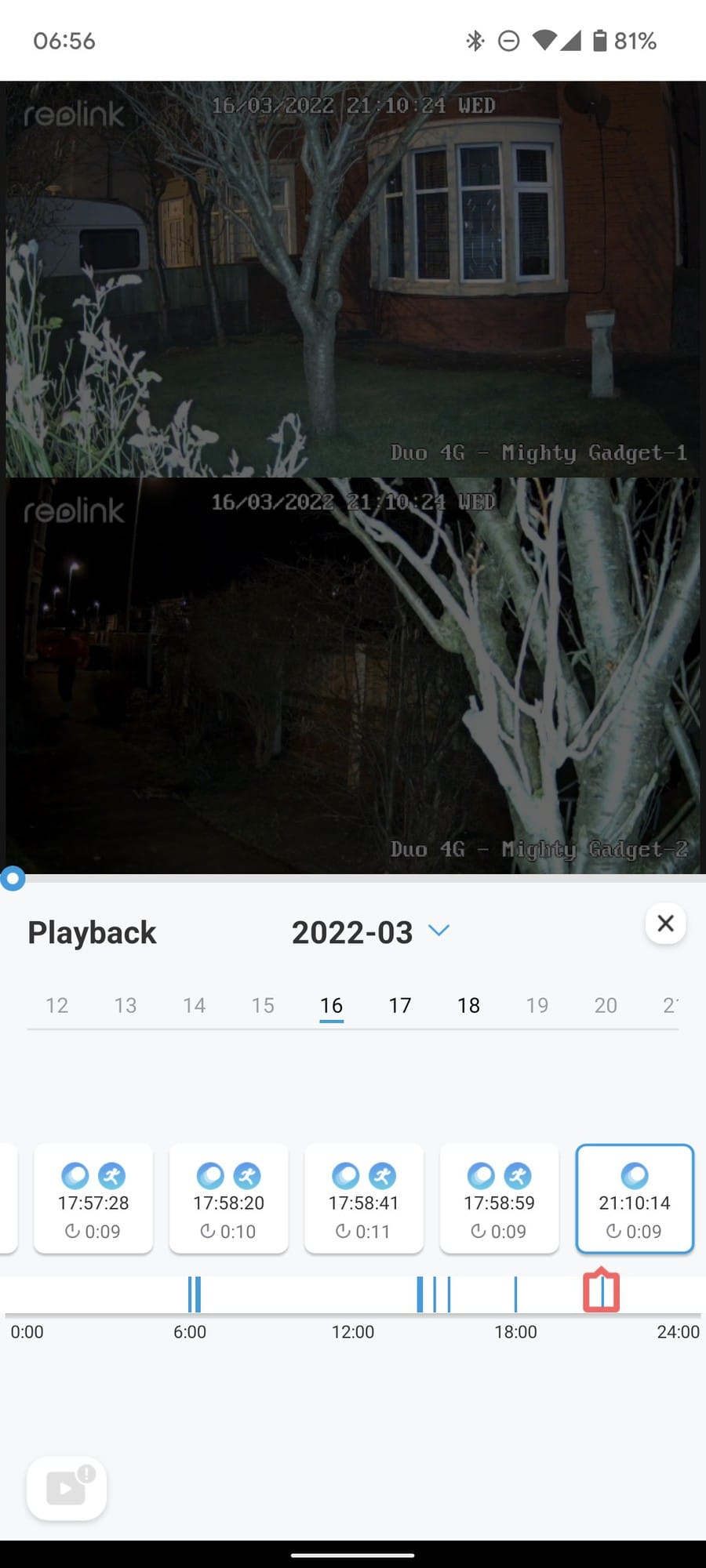Jump to the event marker near 6:00
The width and height of the screenshot is (706, 1568).
pyautogui.click(x=194, y=1294)
